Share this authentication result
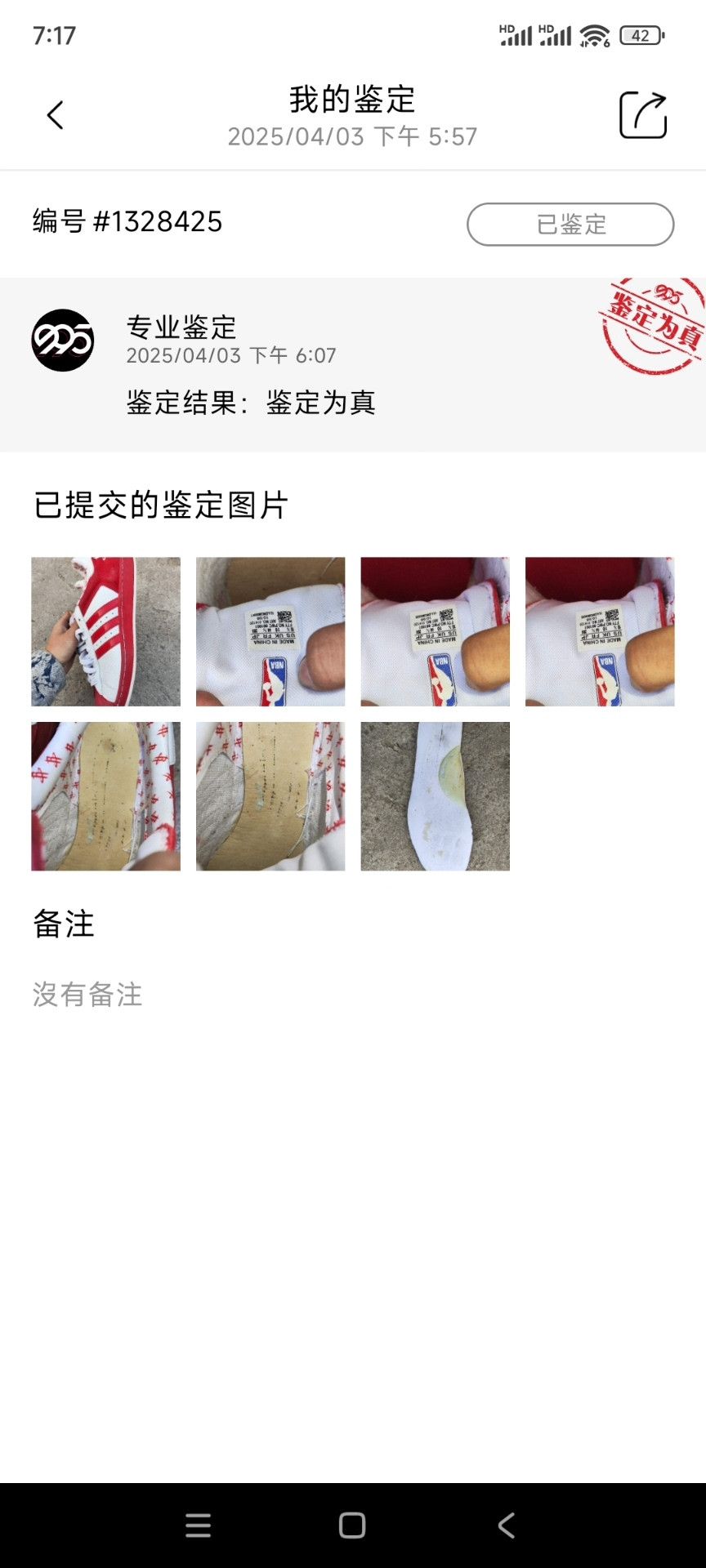This screenshot has height=1568, width=706. 643,115
